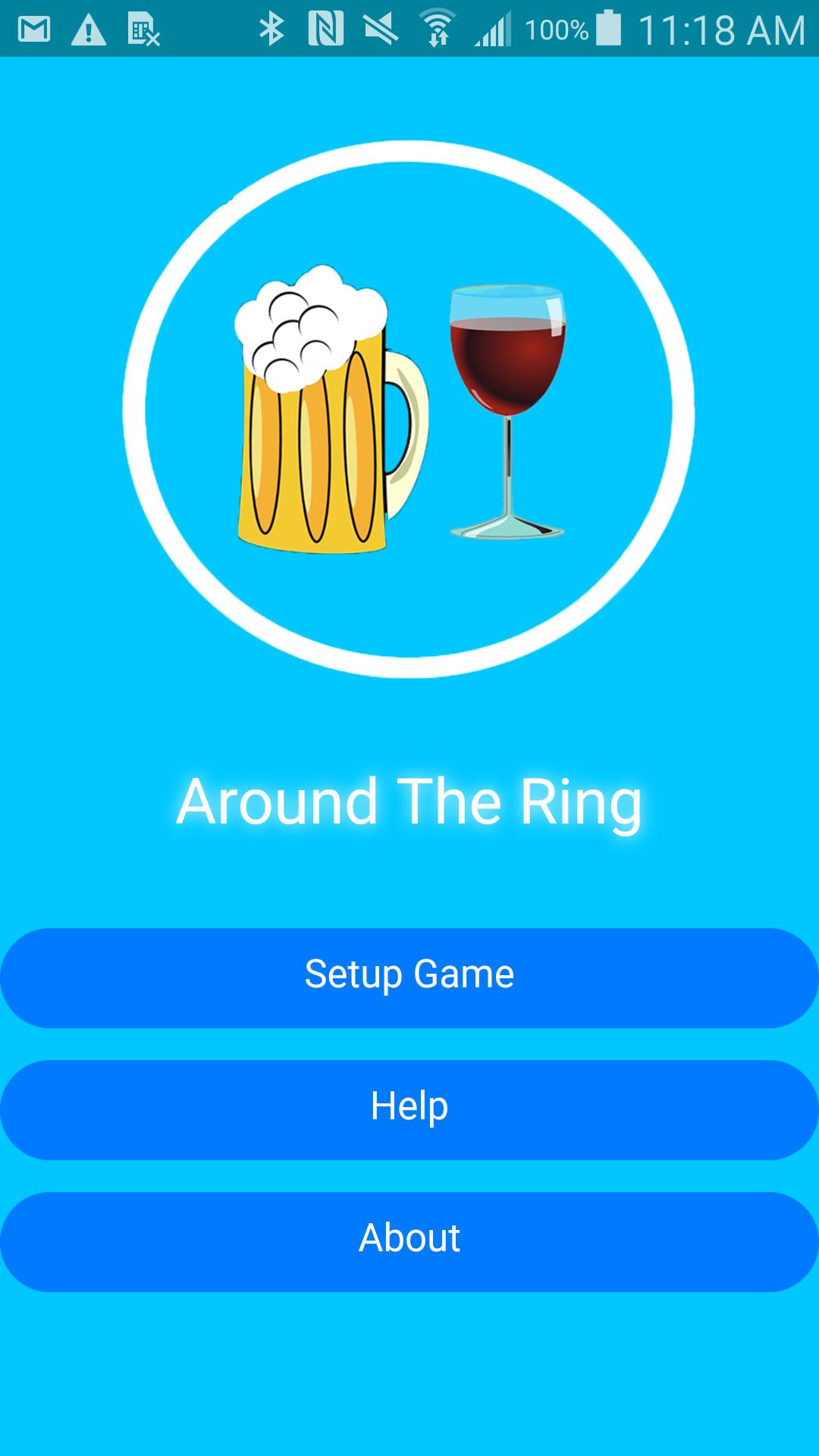Tap the 100% battery percentage text
The width and height of the screenshot is (819, 1456).
pos(559,30)
